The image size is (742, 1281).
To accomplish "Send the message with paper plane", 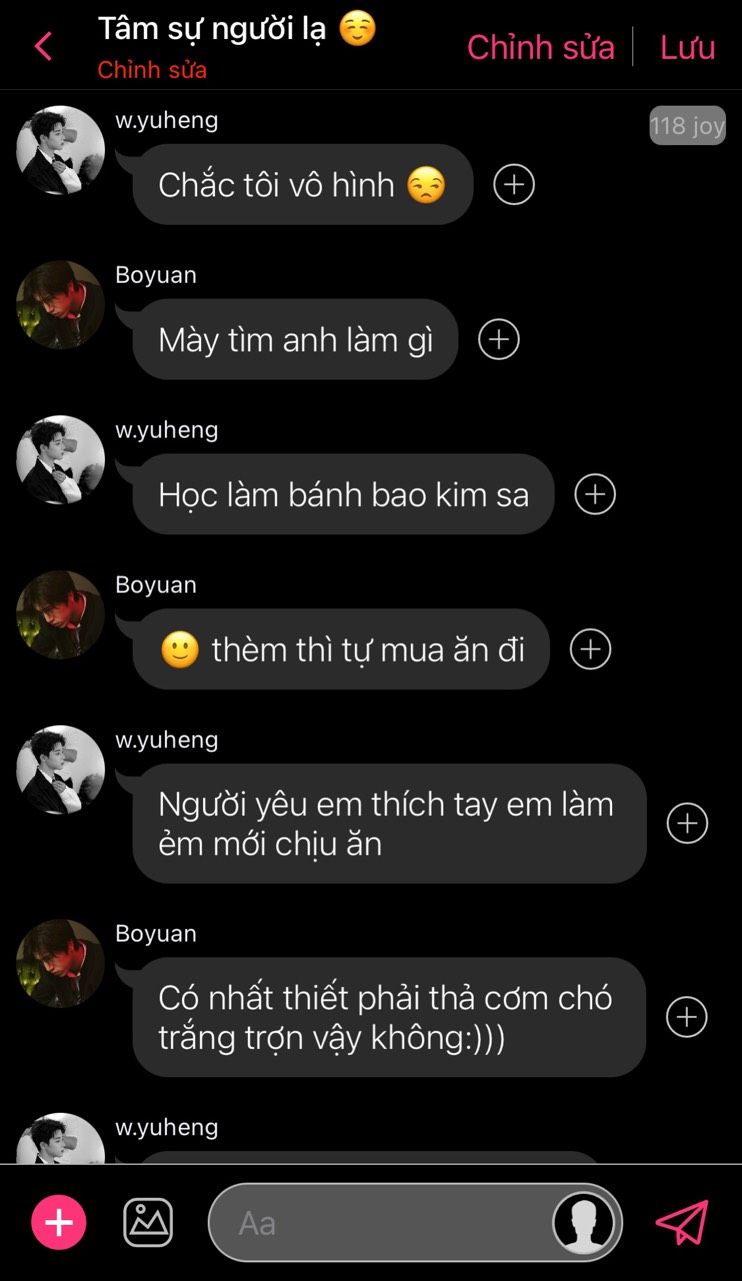I will click(682, 1222).
